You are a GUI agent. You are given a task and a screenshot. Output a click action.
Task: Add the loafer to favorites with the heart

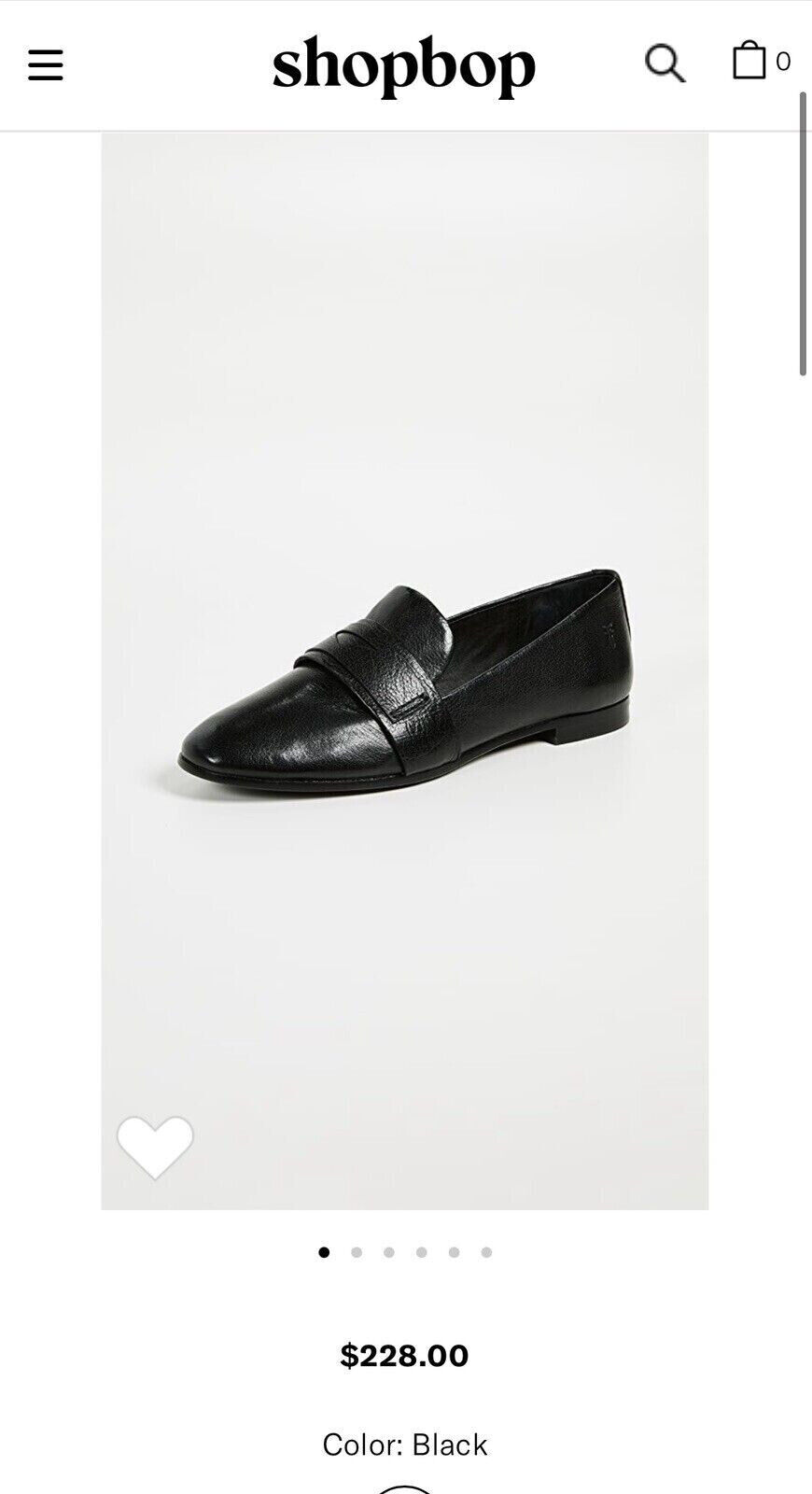pos(155,1147)
